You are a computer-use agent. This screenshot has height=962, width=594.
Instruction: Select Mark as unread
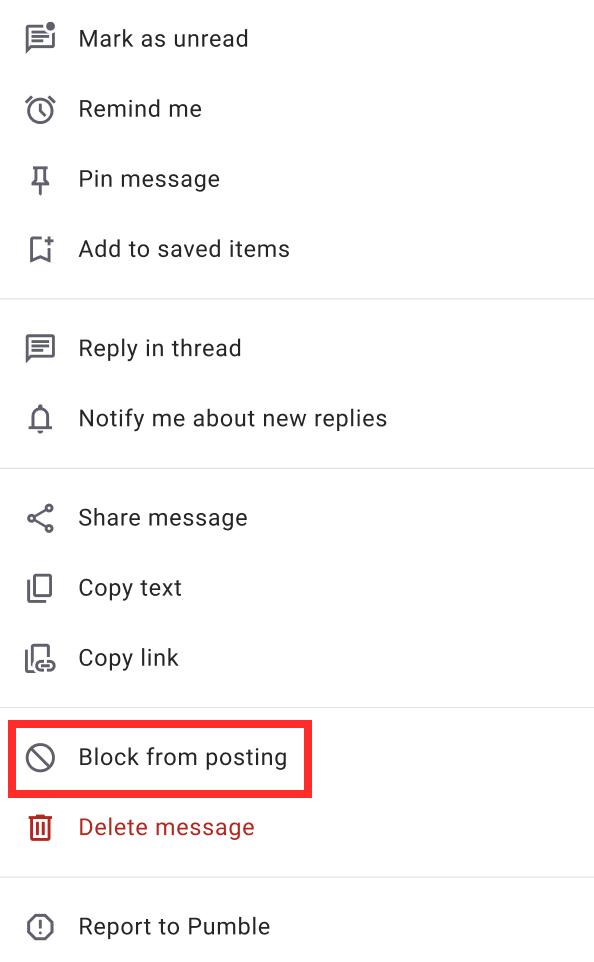tap(297, 39)
